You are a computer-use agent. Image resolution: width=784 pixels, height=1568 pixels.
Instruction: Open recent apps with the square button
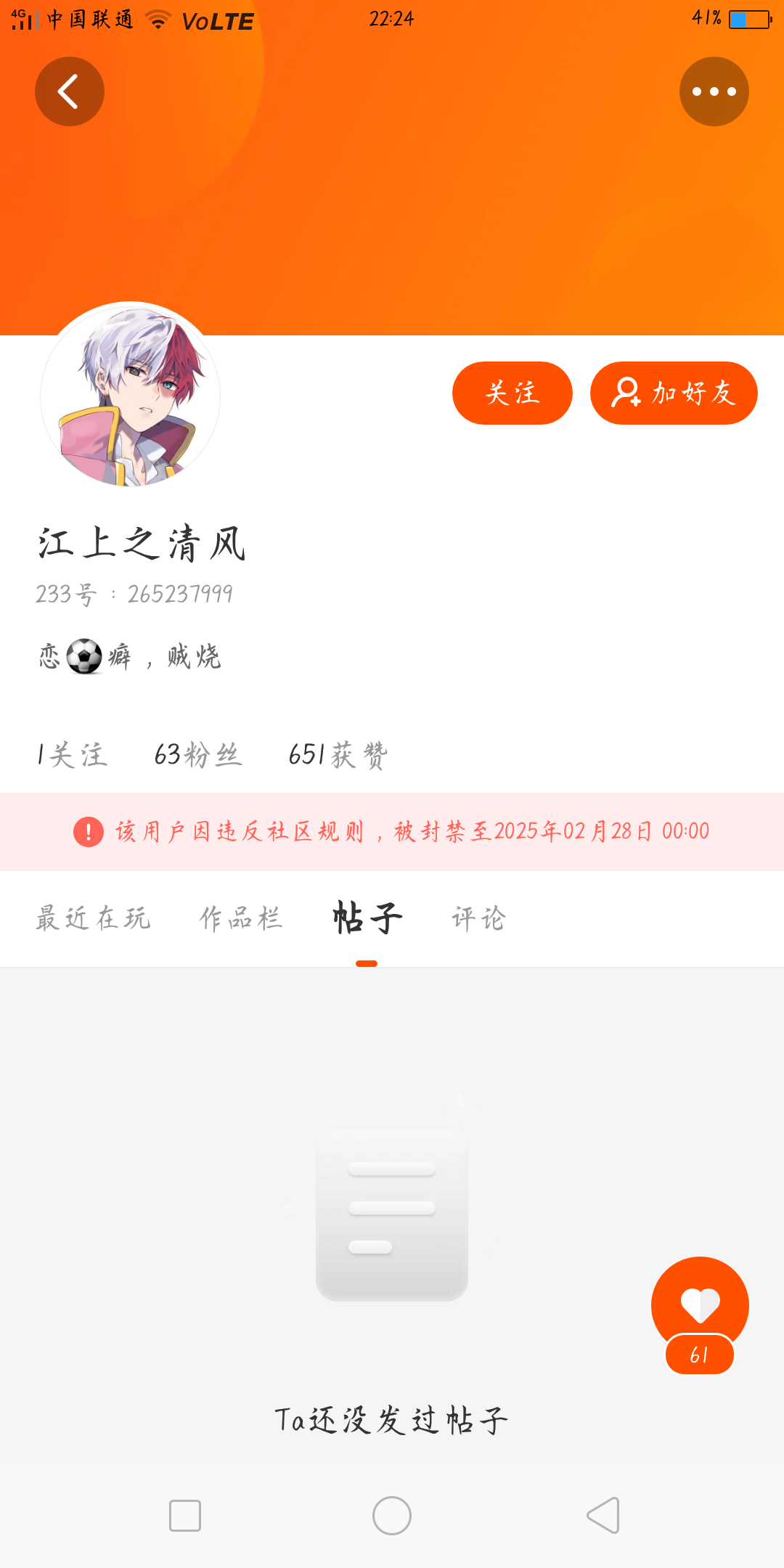tap(185, 1516)
